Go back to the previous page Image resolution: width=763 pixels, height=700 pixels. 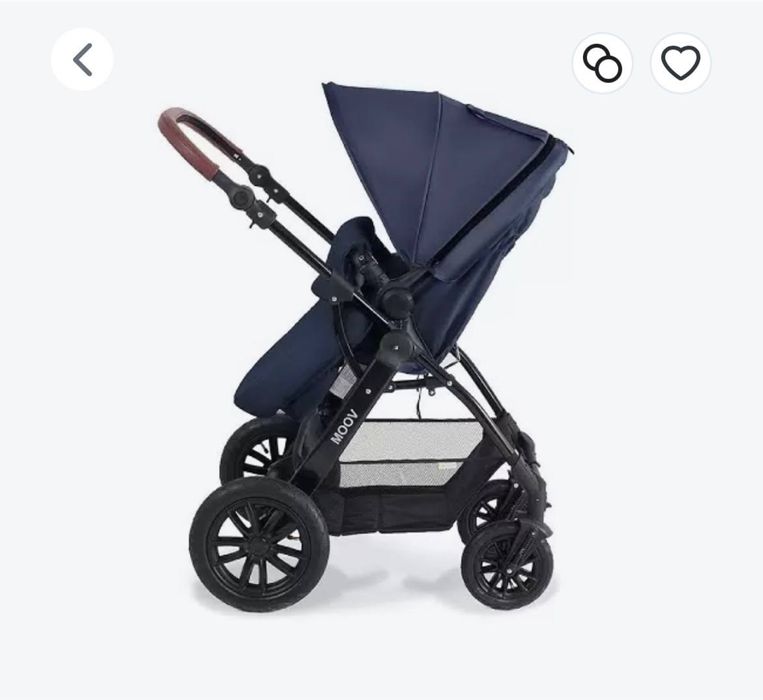[x=82, y=60]
